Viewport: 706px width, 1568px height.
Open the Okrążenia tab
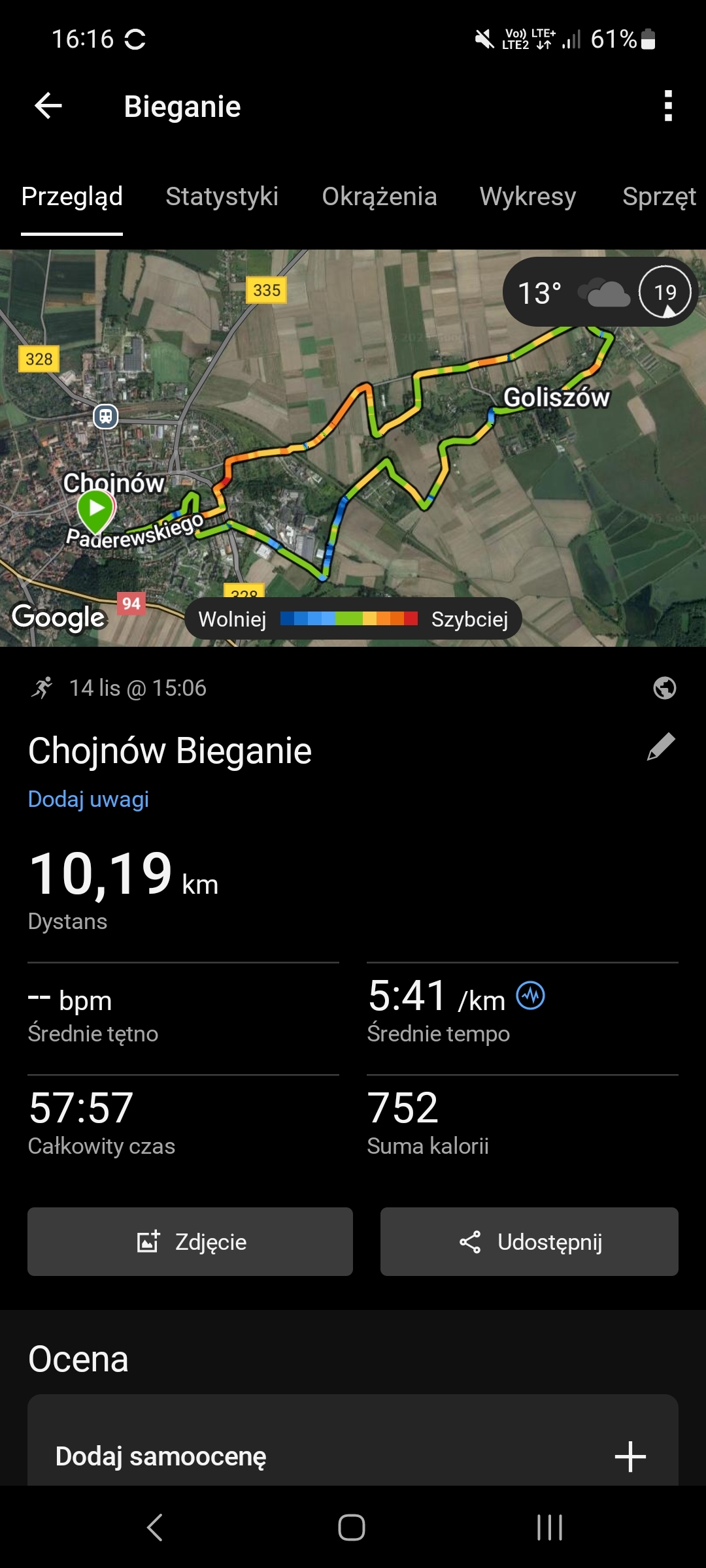(x=379, y=197)
